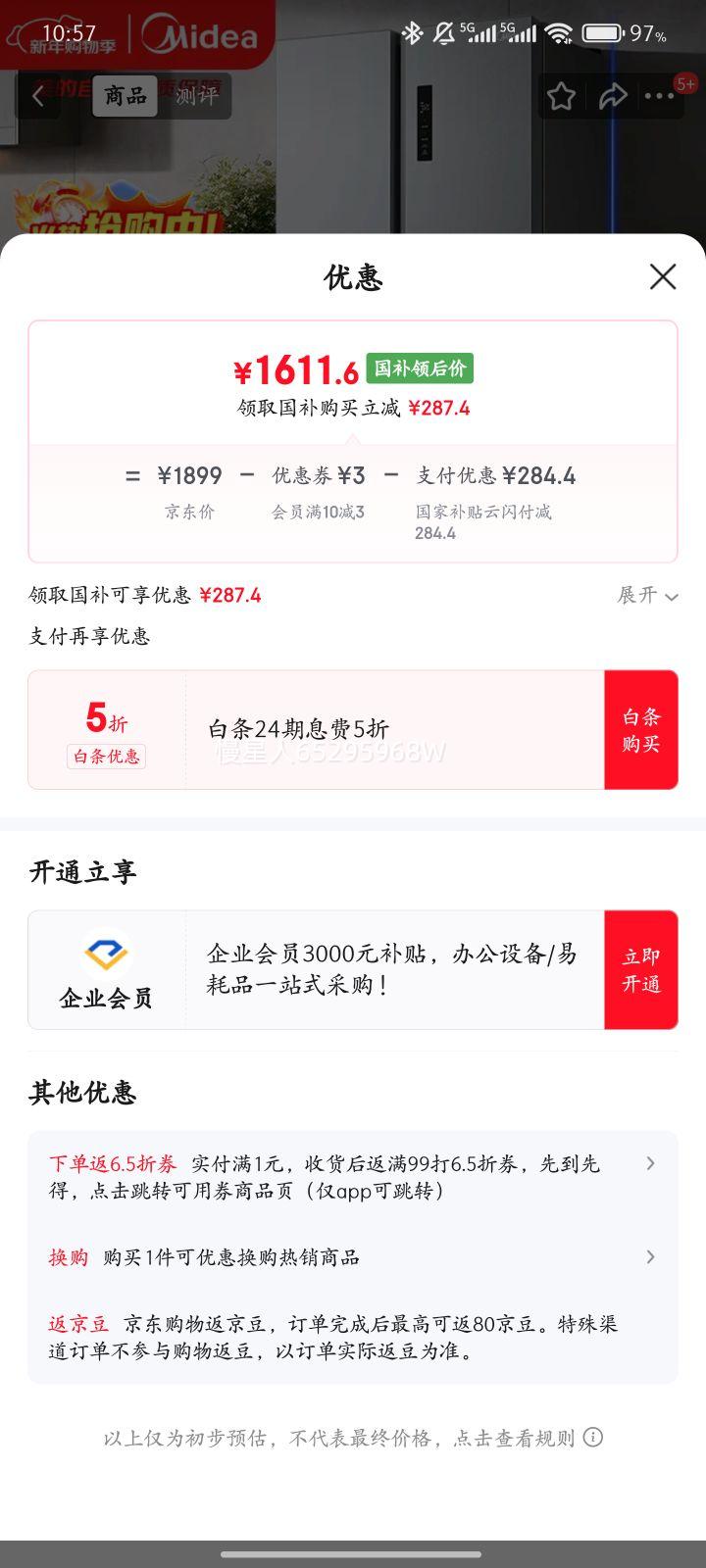Viewport: 706px width, 1568px height.
Task: Click the Bluetooth status bar icon
Action: [x=410, y=32]
